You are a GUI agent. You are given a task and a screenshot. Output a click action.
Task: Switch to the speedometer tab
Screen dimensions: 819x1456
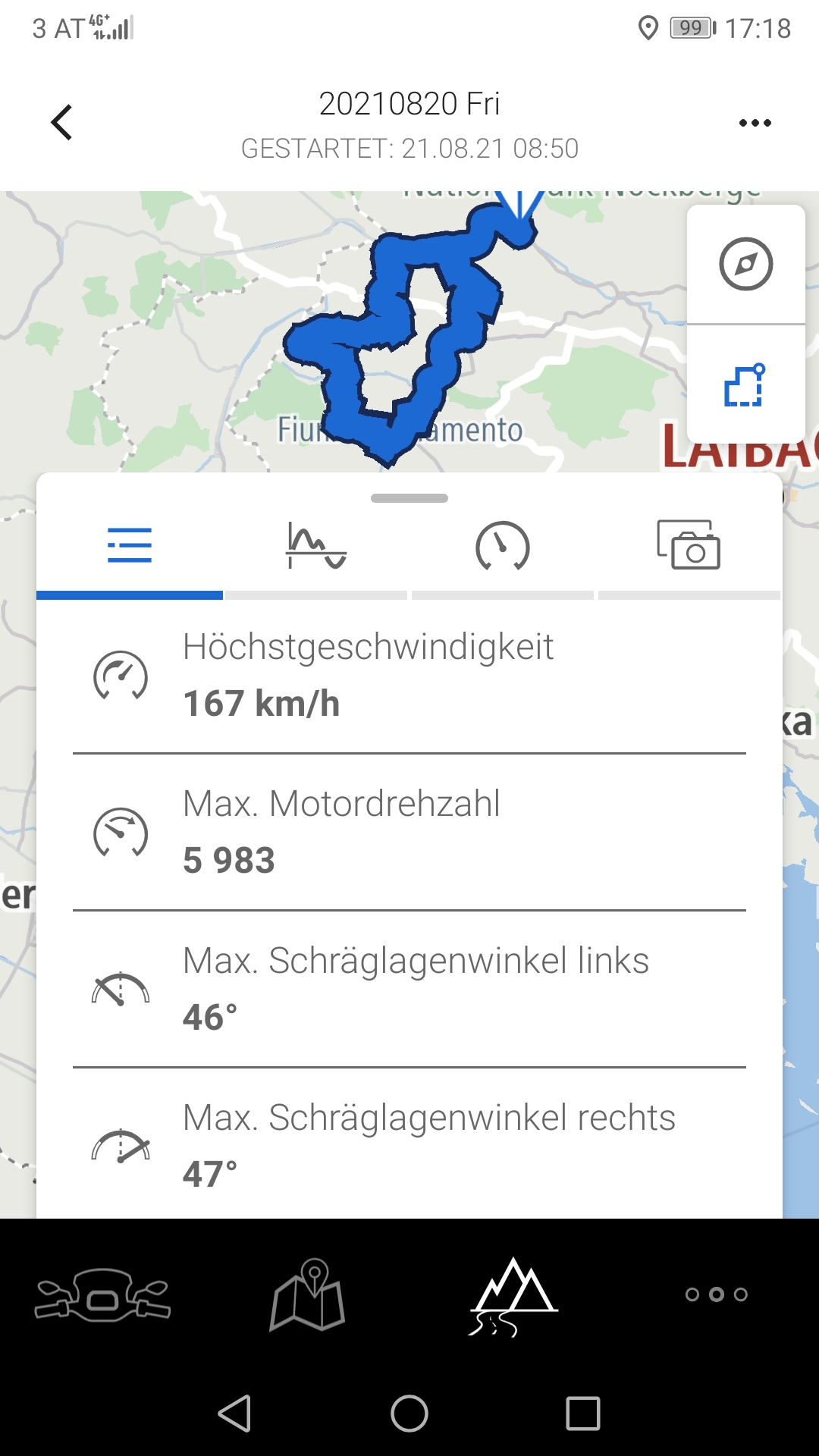(x=502, y=546)
